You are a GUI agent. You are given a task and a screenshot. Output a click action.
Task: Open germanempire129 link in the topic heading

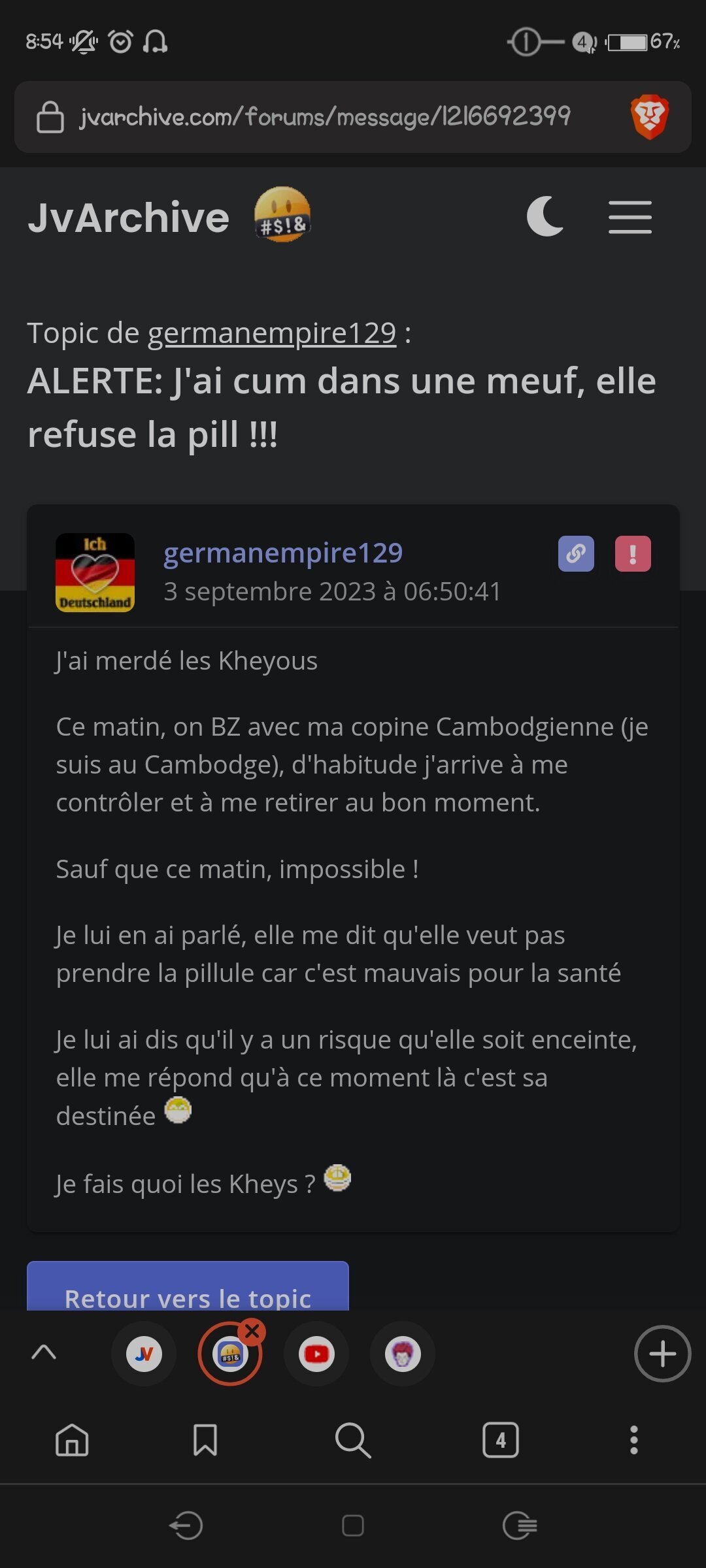pos(272,333)
